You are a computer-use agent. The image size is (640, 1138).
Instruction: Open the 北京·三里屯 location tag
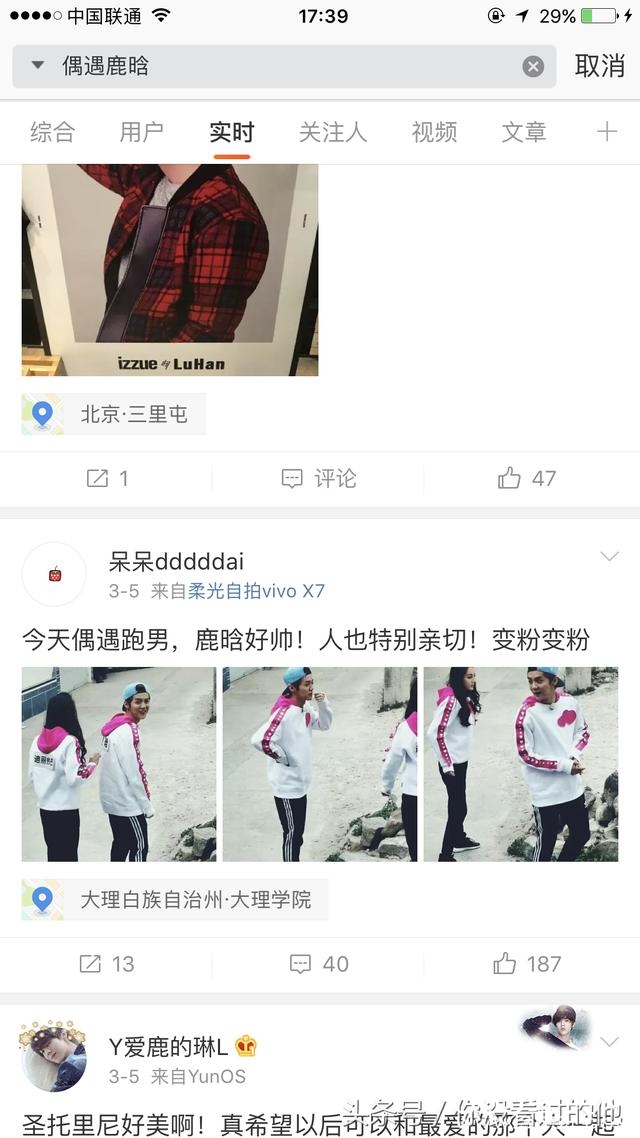pos(114,414)
